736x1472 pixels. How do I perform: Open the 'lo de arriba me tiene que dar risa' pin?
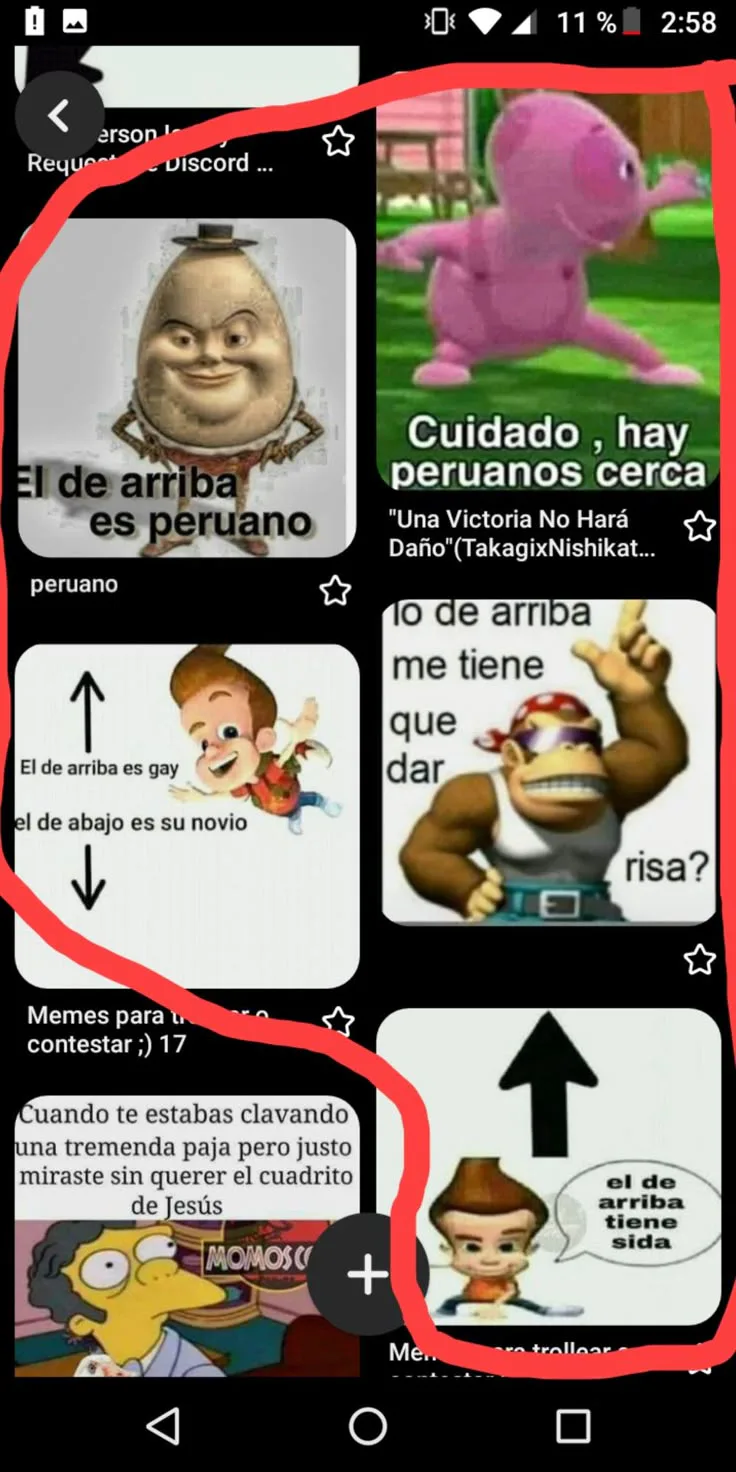tap(549, 762)
